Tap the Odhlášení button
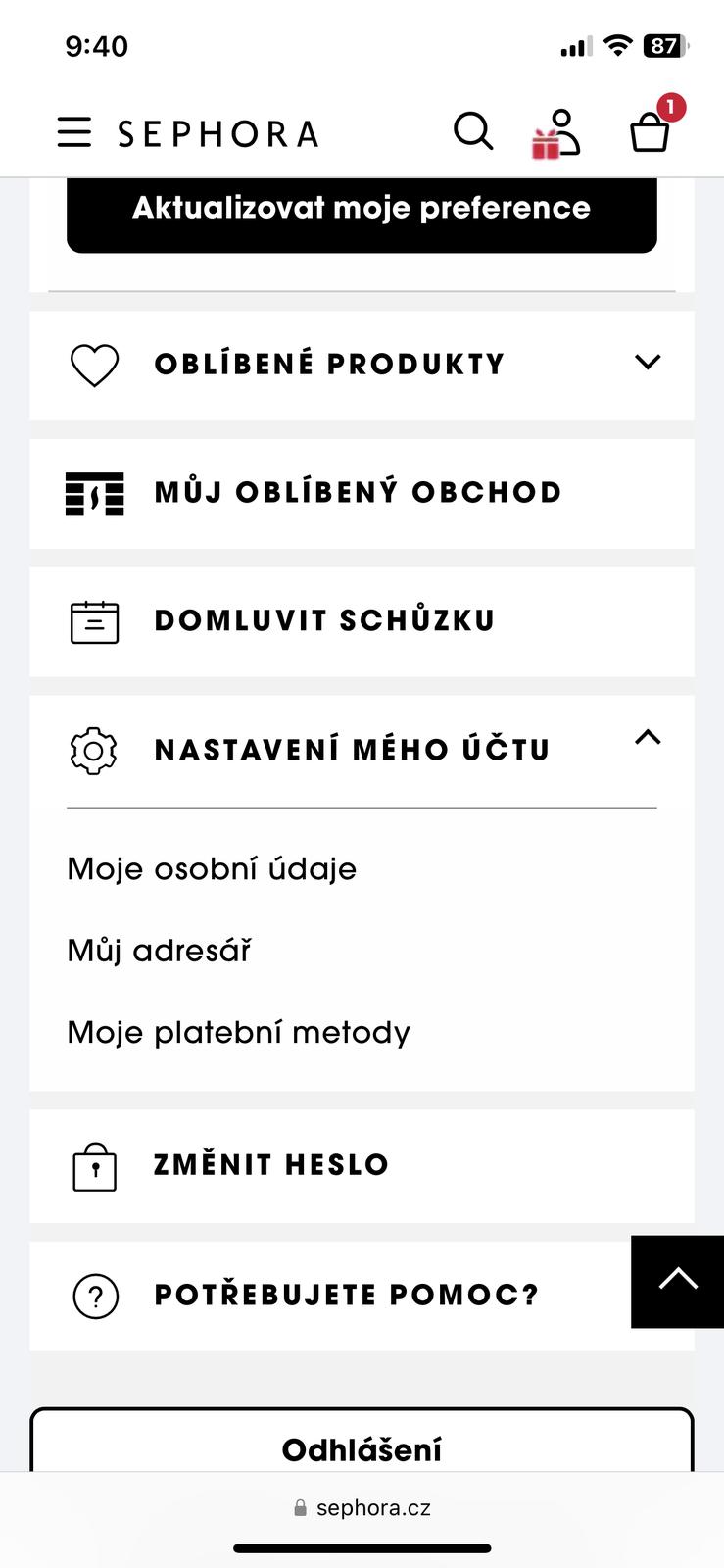 362,1447
